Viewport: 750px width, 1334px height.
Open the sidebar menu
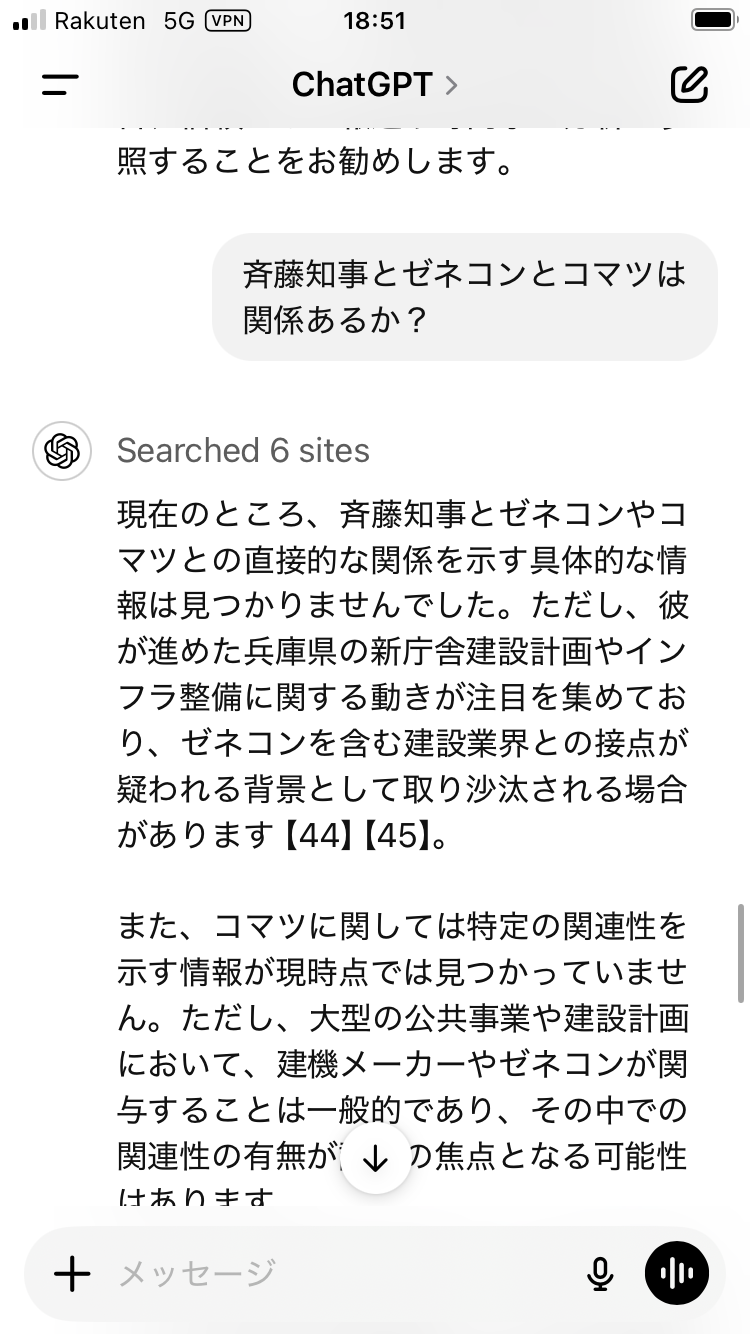(60, 85)
